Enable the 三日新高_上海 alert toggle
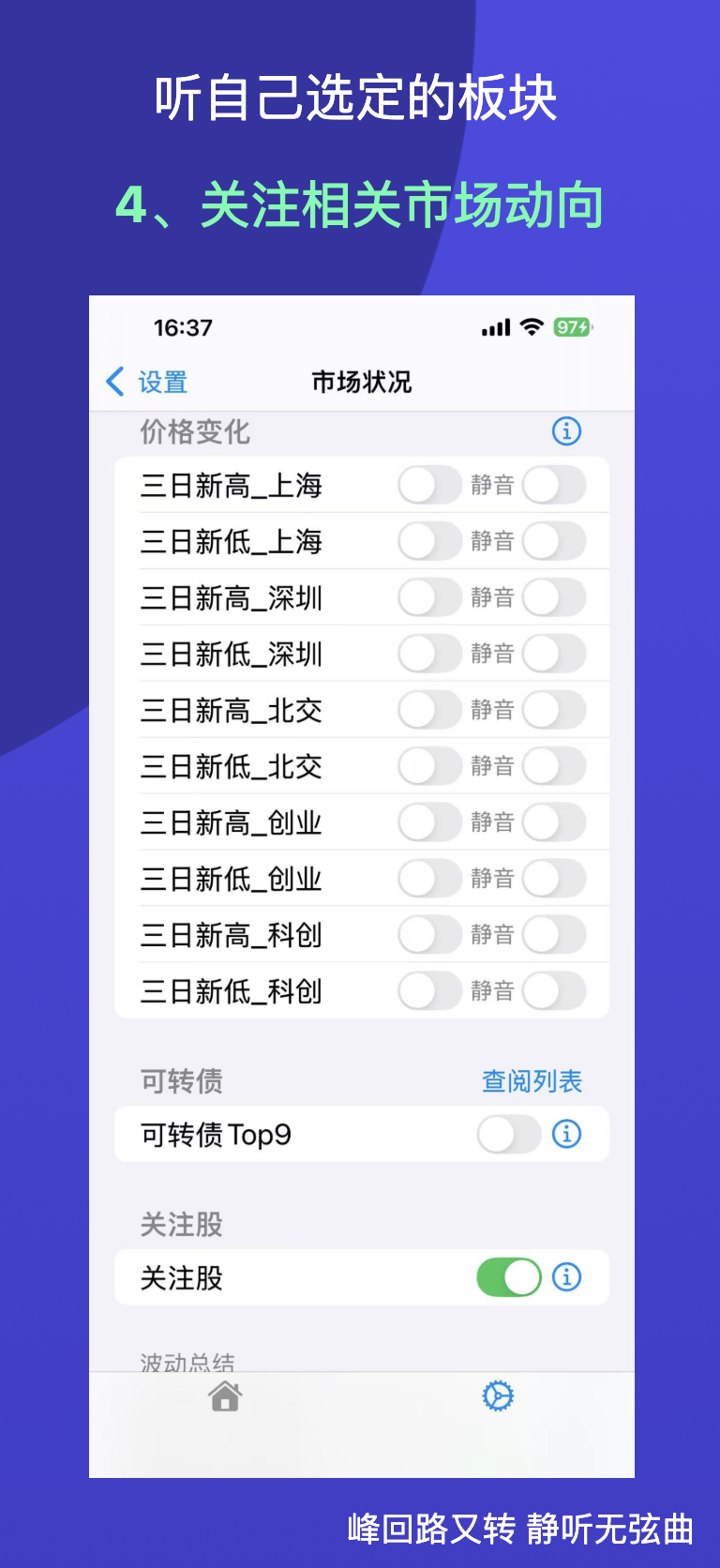This screenshot has width=720, height=1568. coord(429,485)
